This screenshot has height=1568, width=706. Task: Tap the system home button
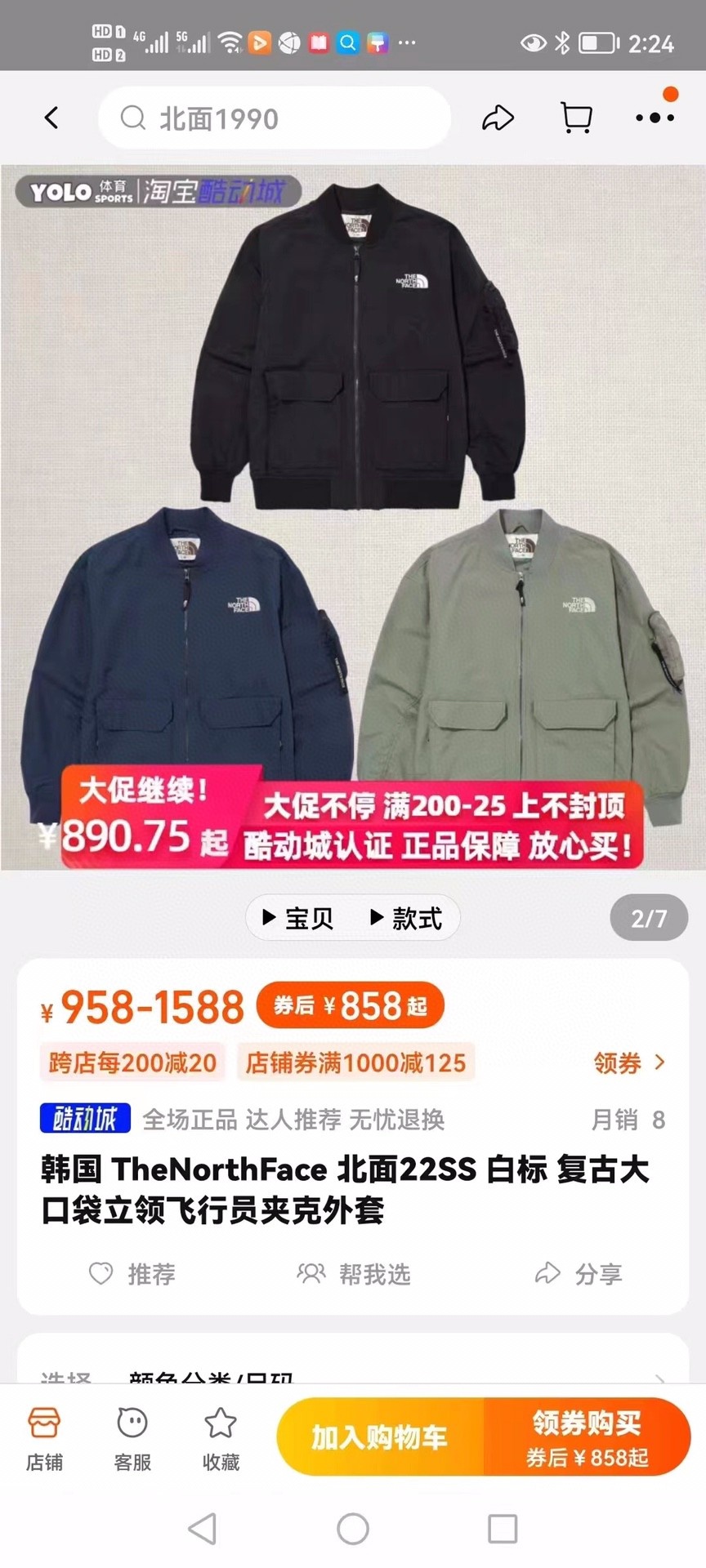coord(353,1528)
